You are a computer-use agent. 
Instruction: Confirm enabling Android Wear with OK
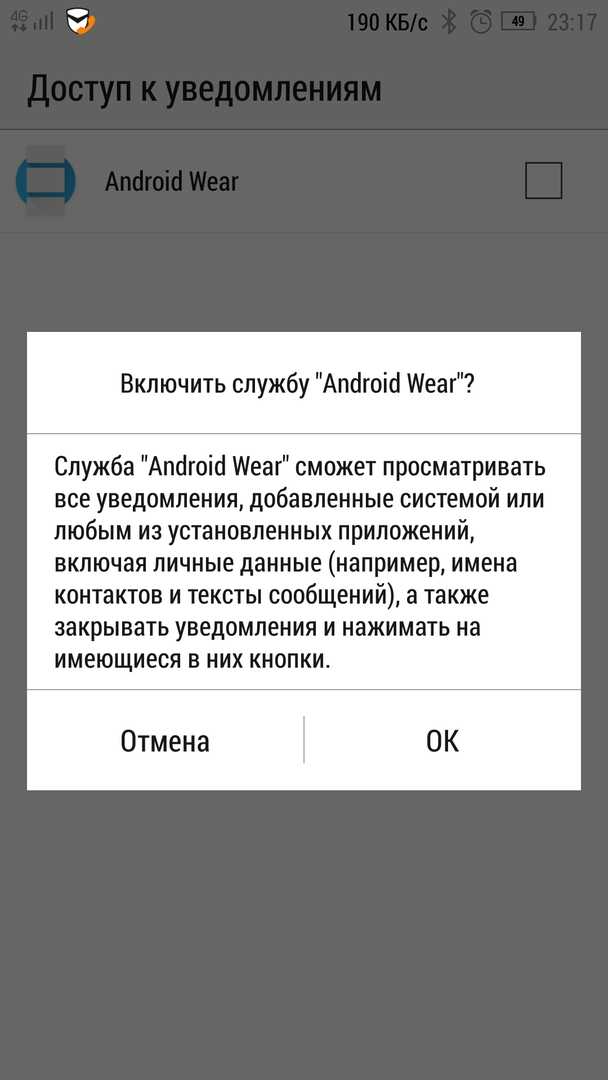tap(442, 740)
